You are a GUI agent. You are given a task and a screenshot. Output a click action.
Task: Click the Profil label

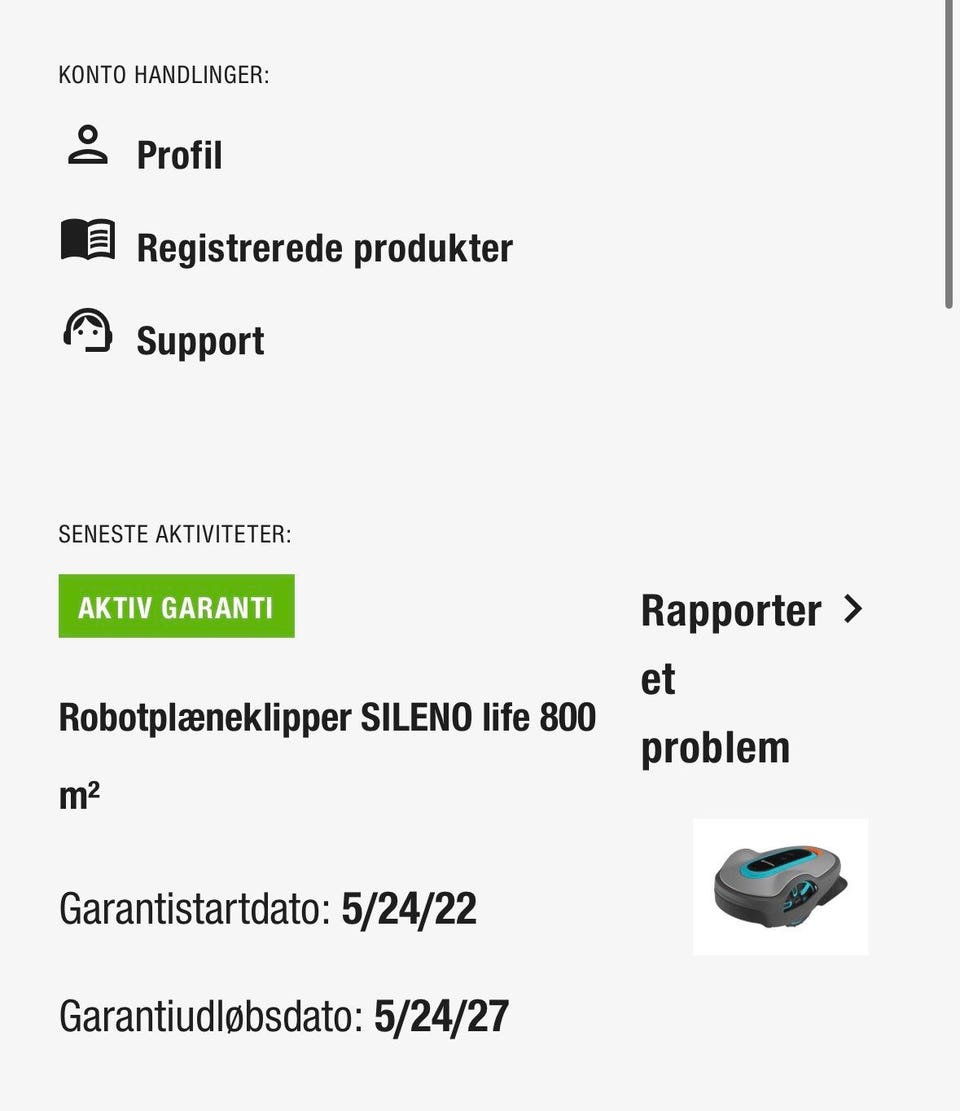(x=180, y=153)
